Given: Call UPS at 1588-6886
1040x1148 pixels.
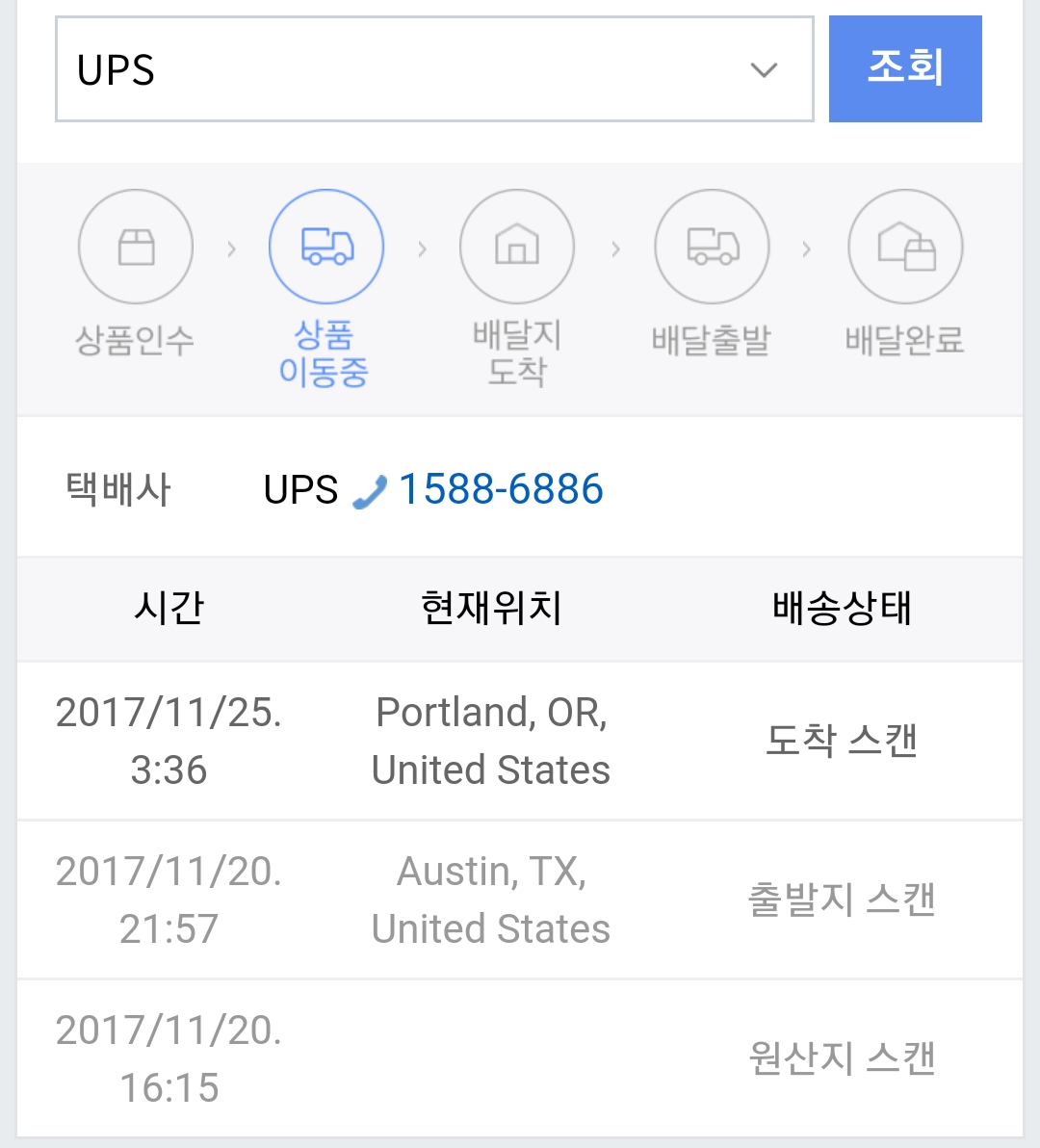Looking at the screenshot, I should [x=499, y=489].
